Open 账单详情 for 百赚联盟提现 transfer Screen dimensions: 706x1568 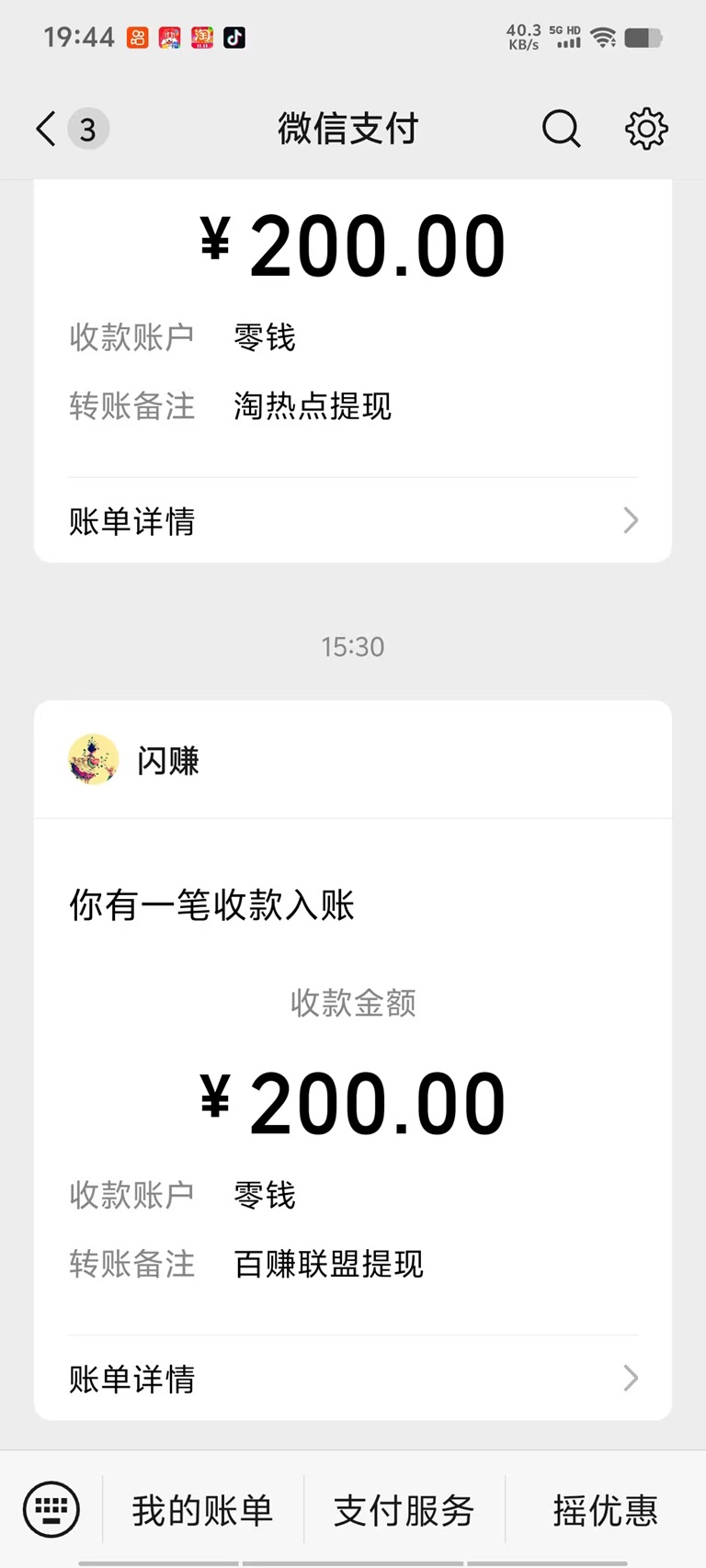tap(353, 1379)
